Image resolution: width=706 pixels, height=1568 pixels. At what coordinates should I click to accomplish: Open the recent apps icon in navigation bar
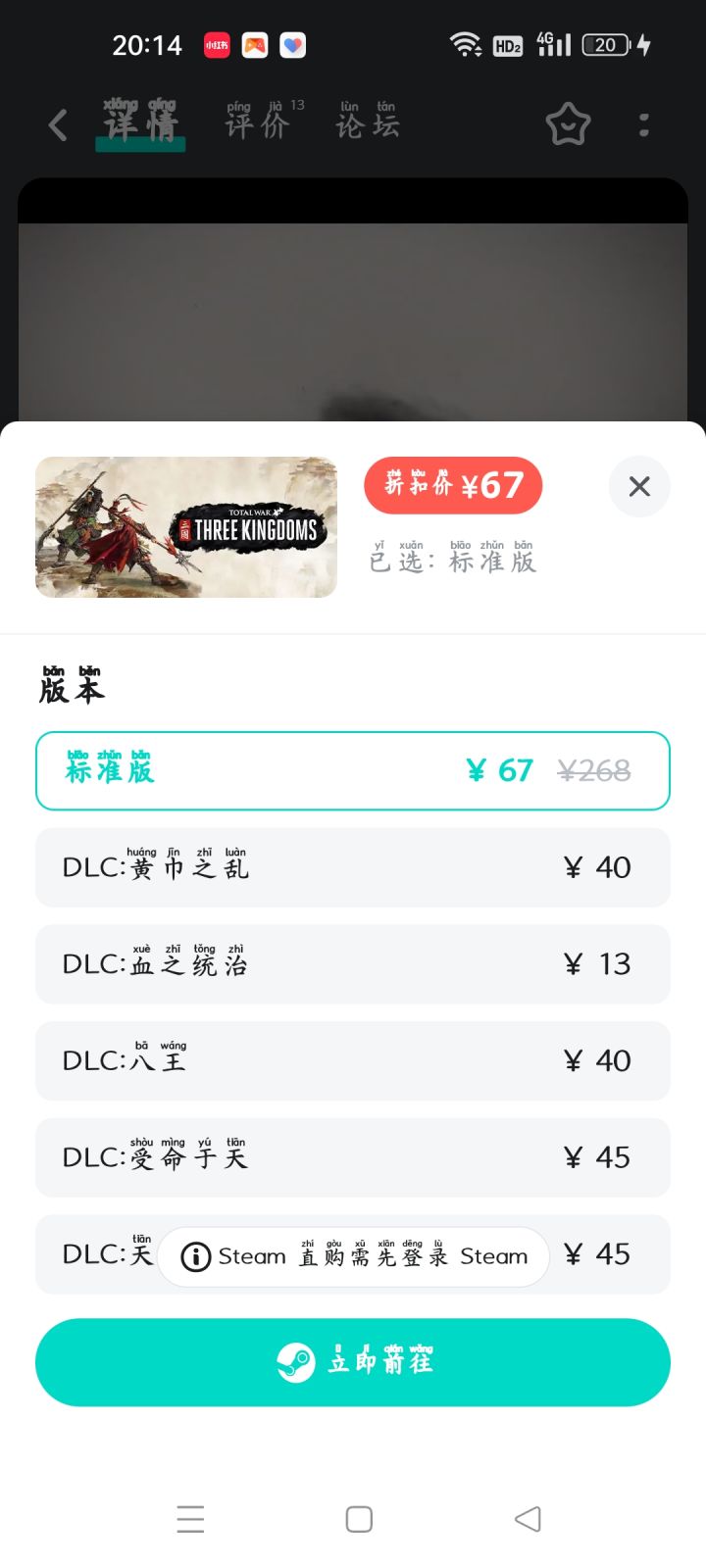[190, 1519]
